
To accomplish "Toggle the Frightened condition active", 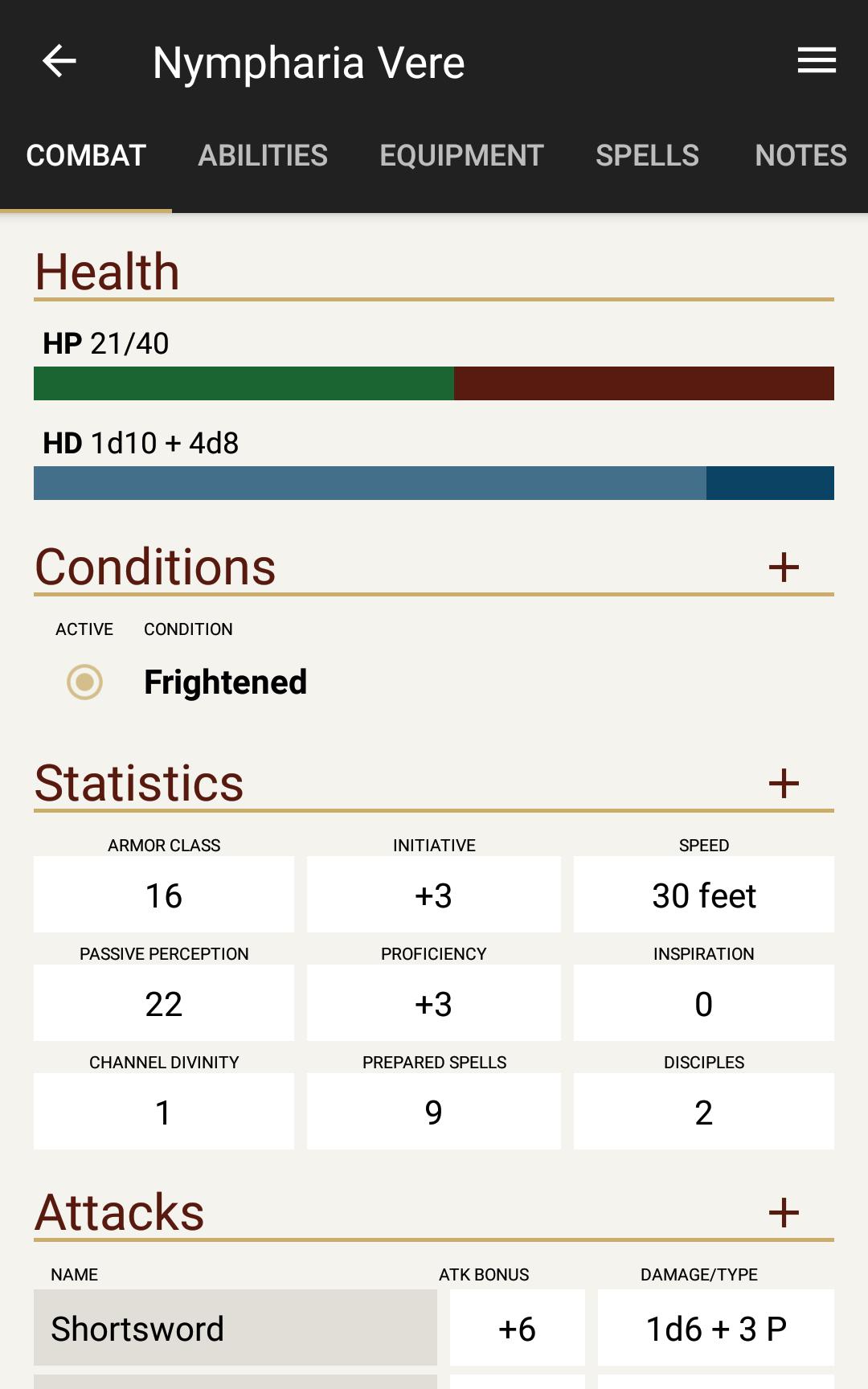I will (84, 682).
